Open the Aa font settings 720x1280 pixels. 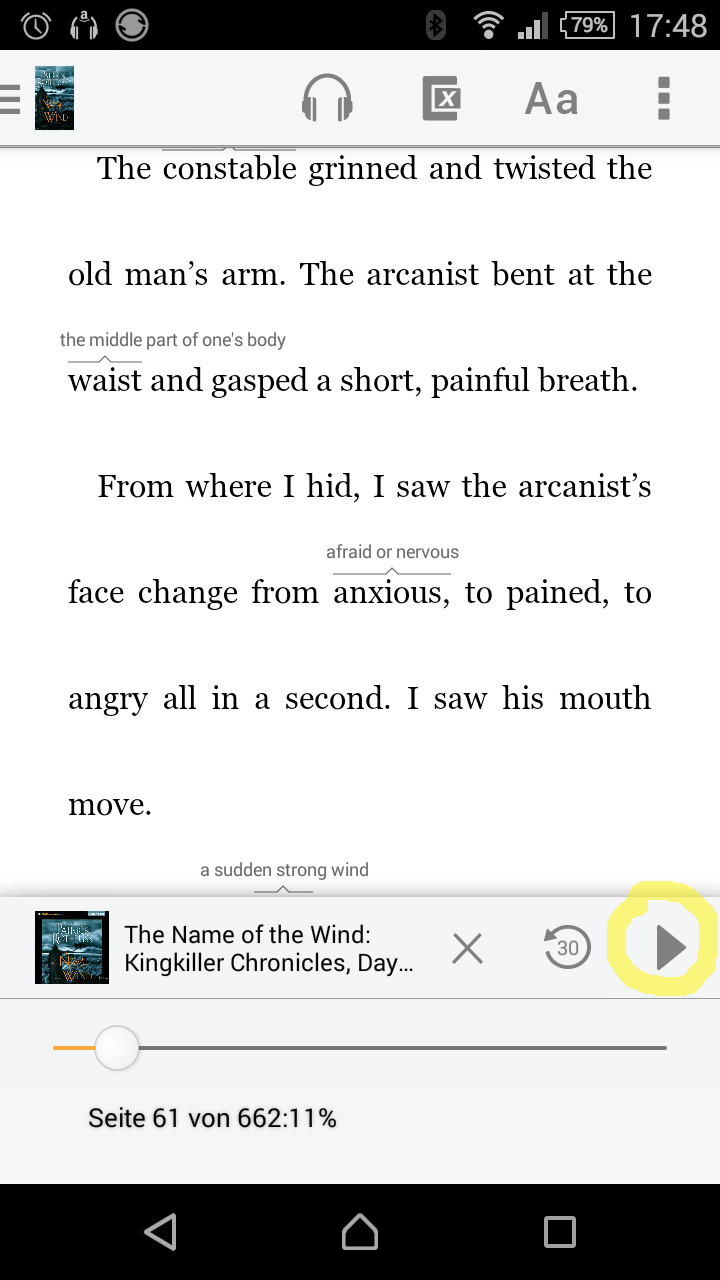pos(551,99)
